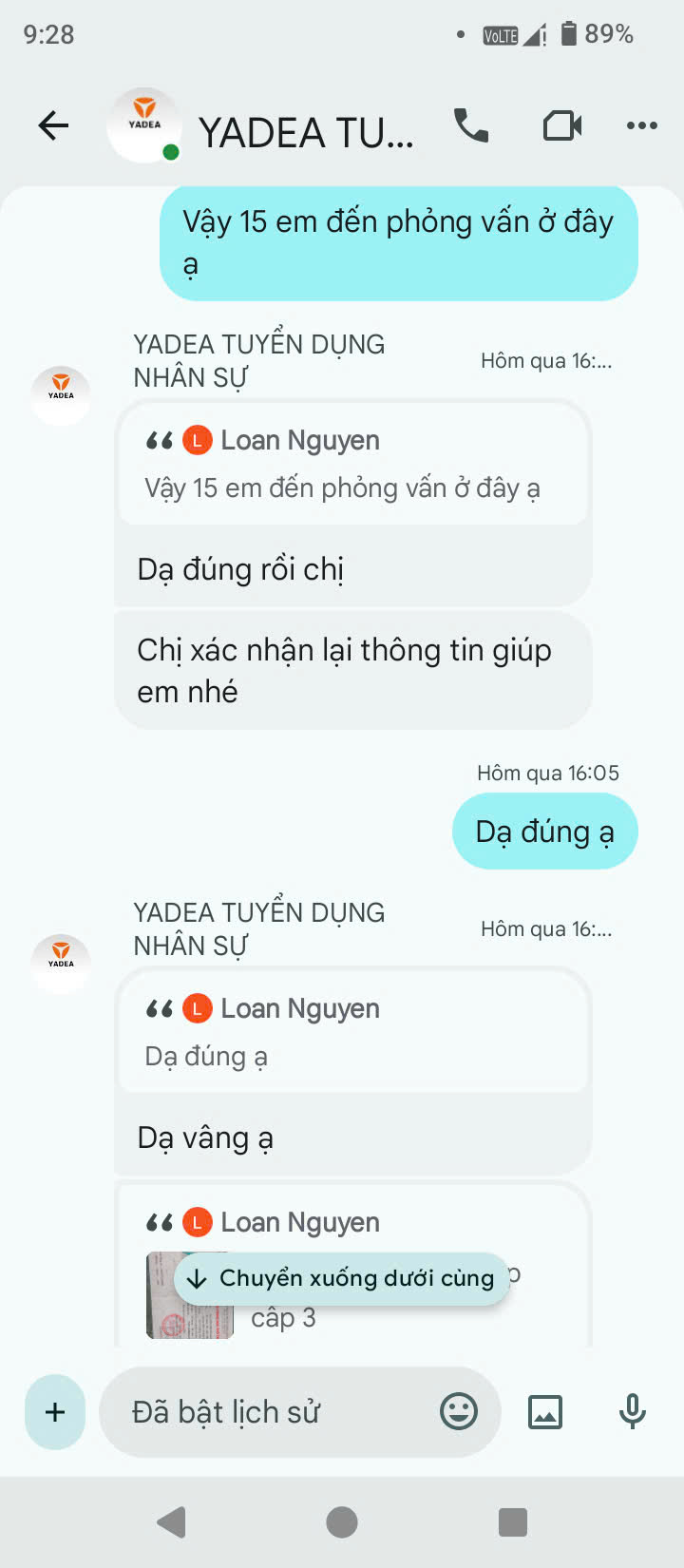
Task: Go back from the YADEA chat
Action: (53, 125)
